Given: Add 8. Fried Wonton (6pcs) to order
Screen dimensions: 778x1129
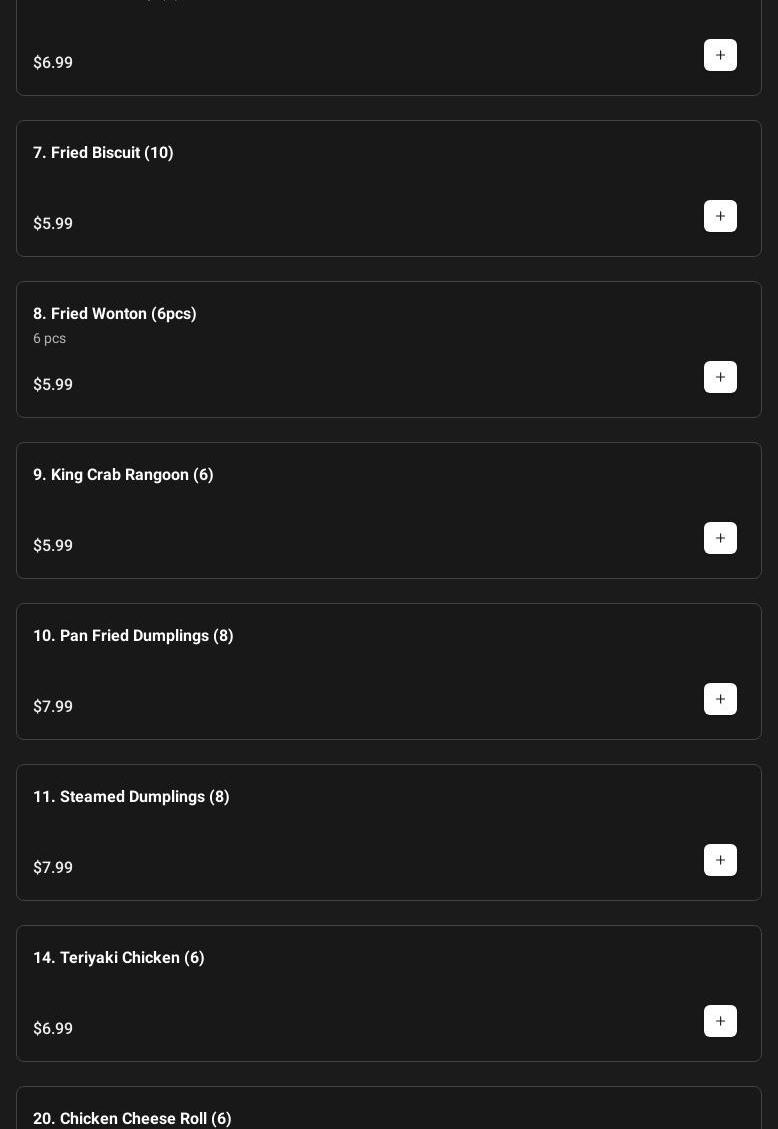Looking at the screenshot, I should (x=720, y=377).
